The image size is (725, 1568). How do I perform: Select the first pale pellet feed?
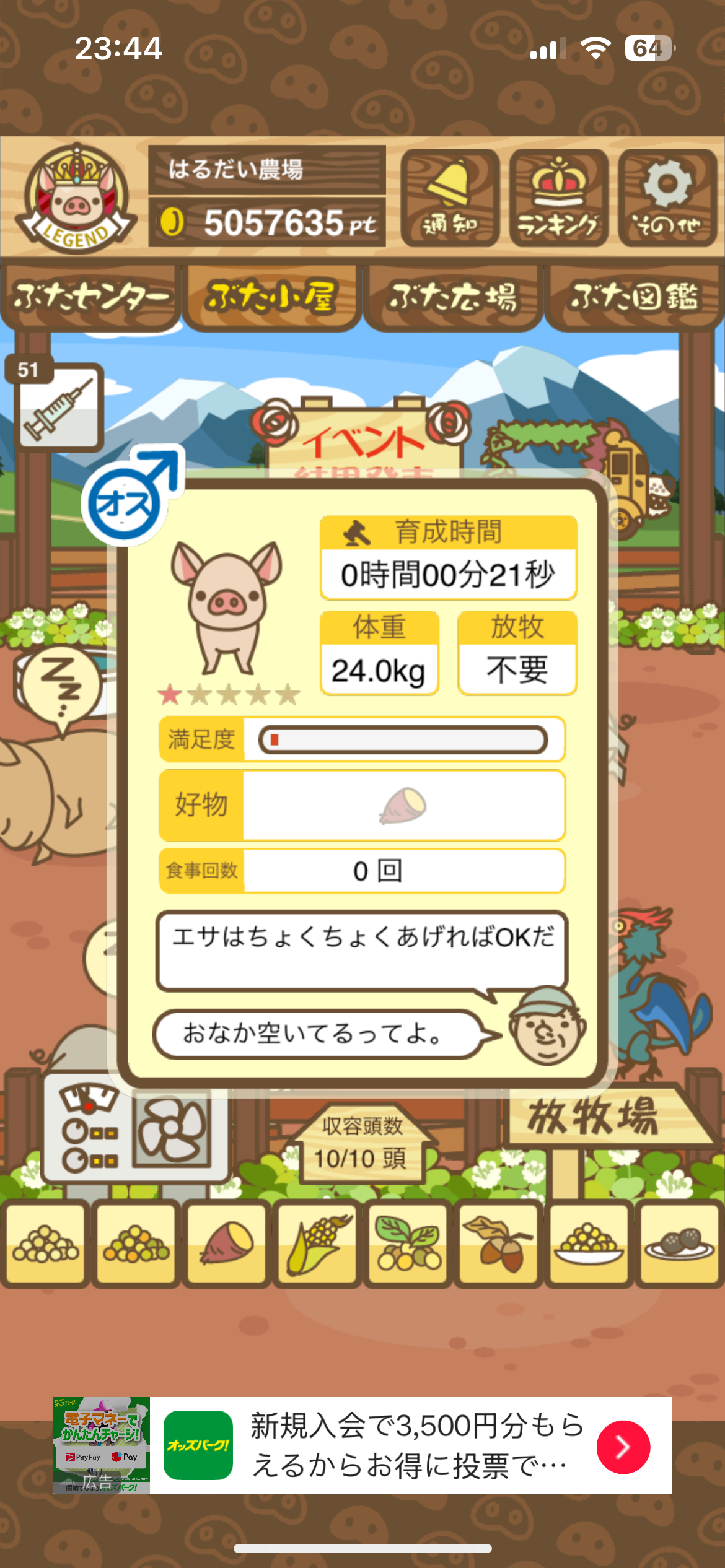coord(45,1243)
